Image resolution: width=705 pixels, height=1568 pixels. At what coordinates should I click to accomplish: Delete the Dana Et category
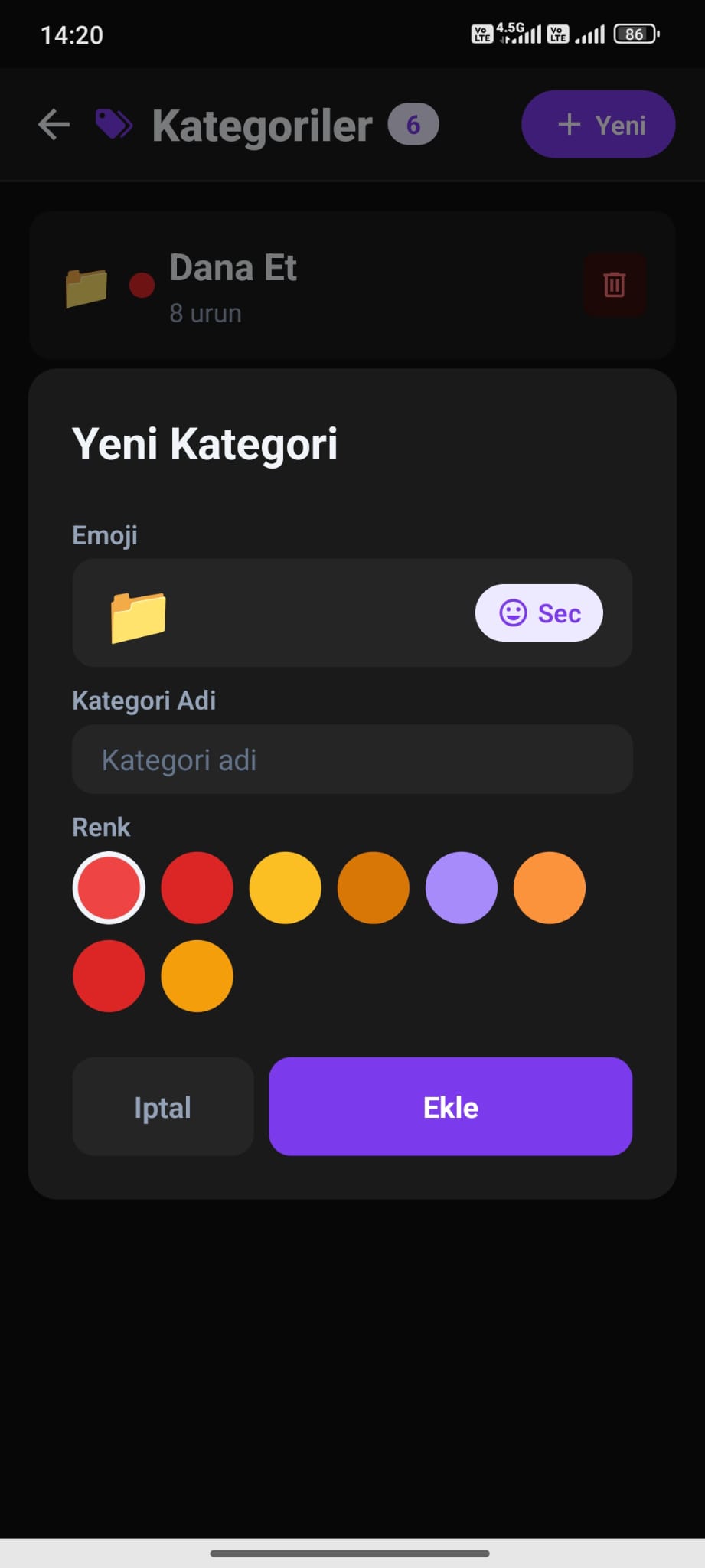click(615, 285)
